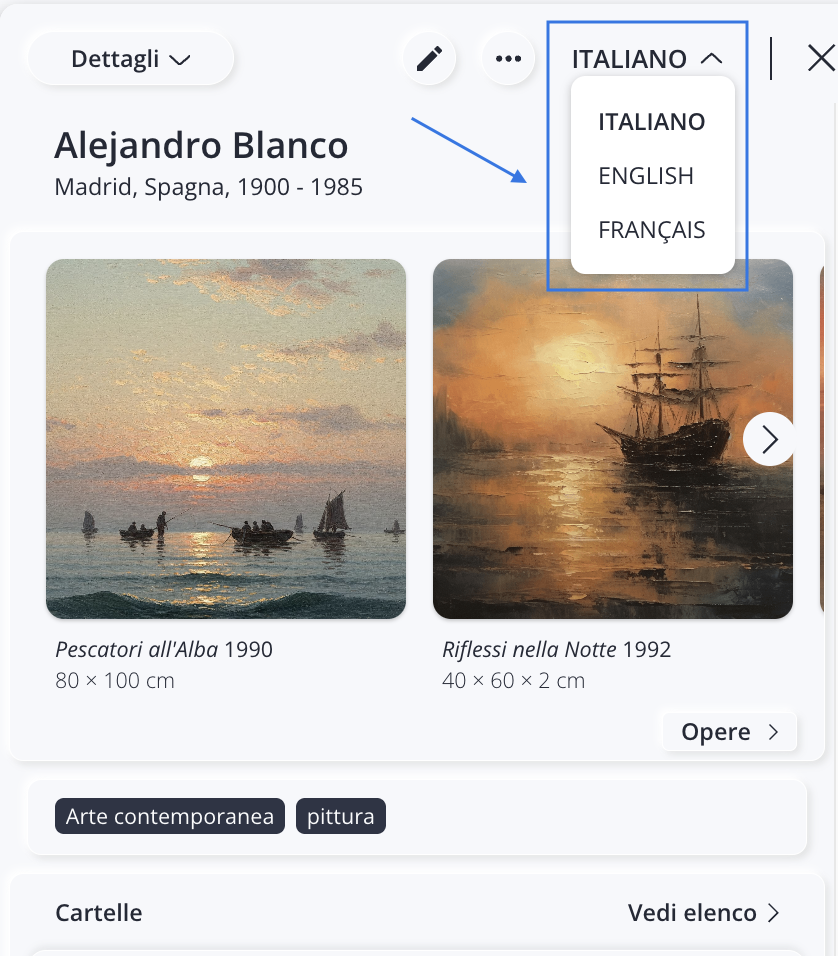Switch language to ENGLISH
The image size is (838, 956).
click(645, 176)
